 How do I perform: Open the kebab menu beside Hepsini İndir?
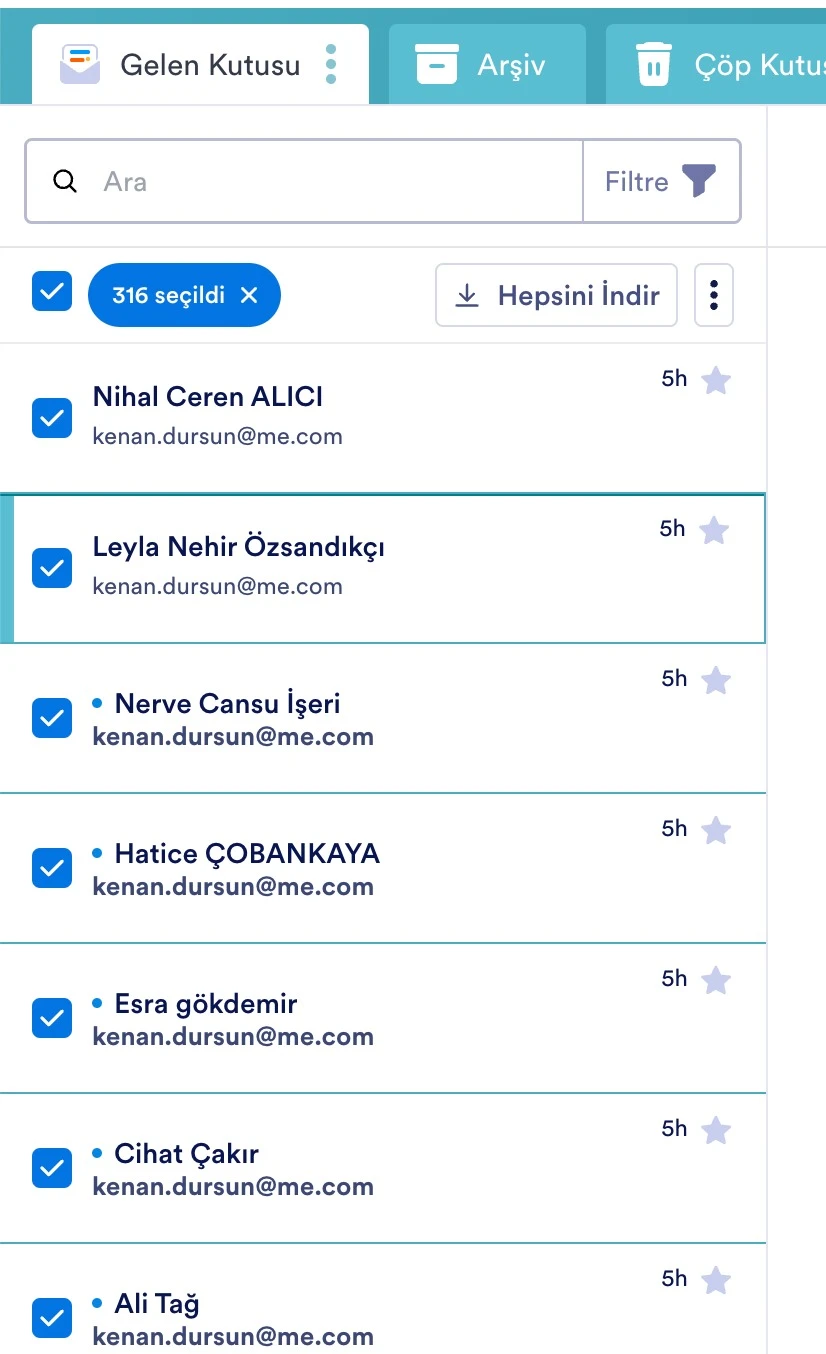pos(713,294)
